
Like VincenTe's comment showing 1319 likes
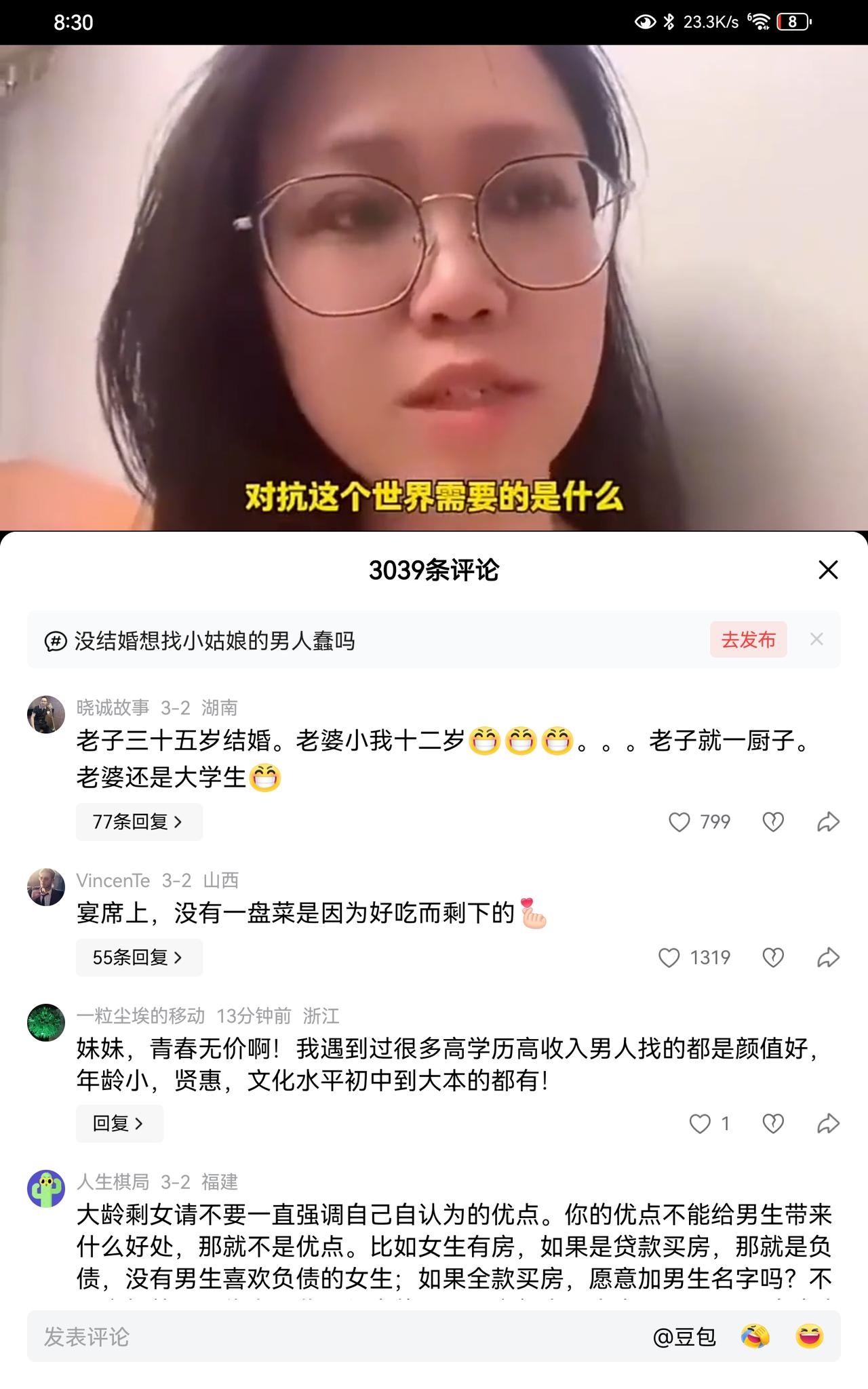(x=671, y=958)
